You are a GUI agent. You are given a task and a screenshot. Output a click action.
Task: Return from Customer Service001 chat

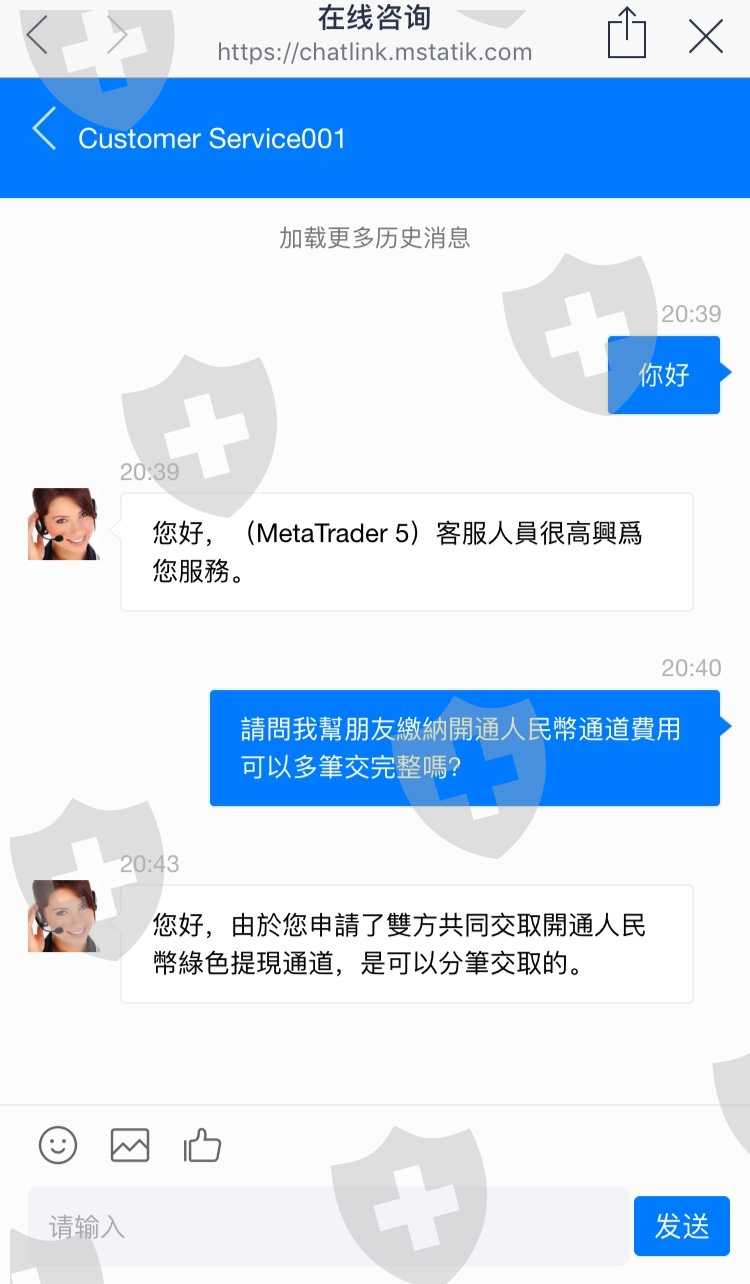(44, 130)
